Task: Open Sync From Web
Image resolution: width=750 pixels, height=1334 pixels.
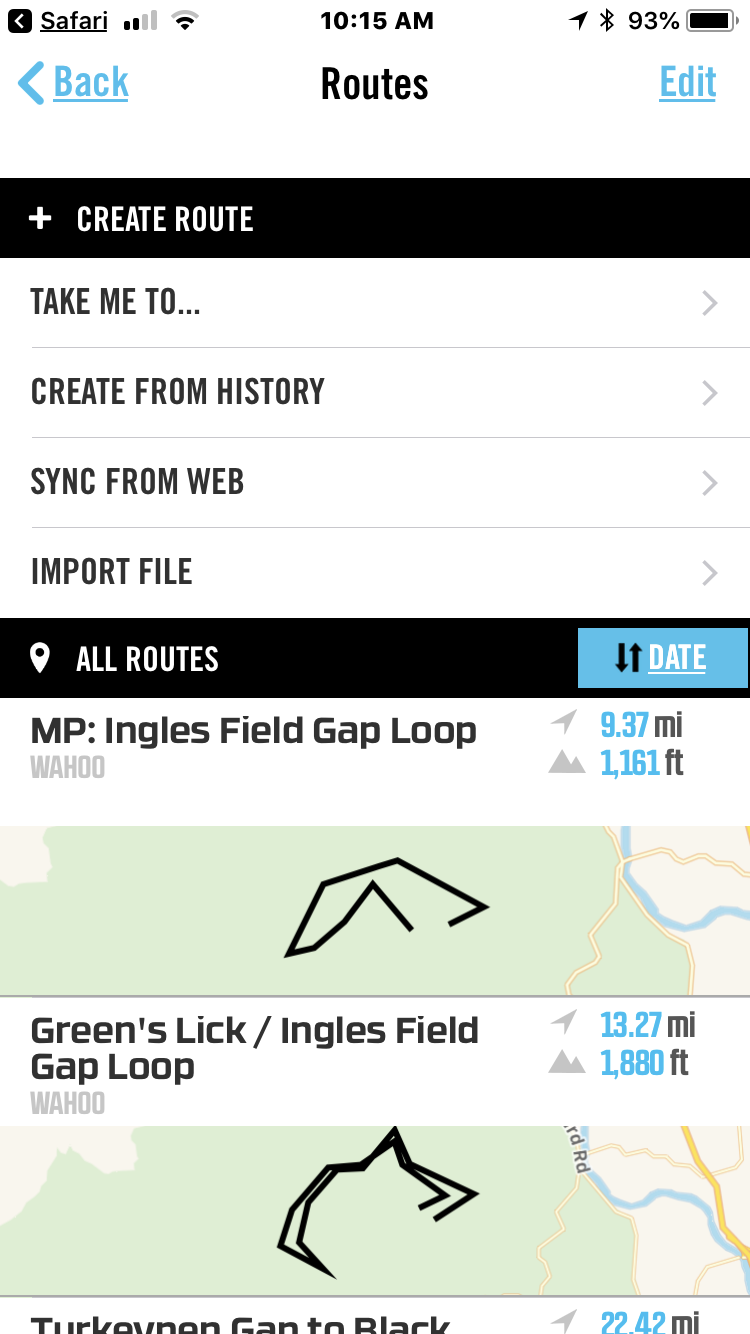Action: tap(375, 483)
